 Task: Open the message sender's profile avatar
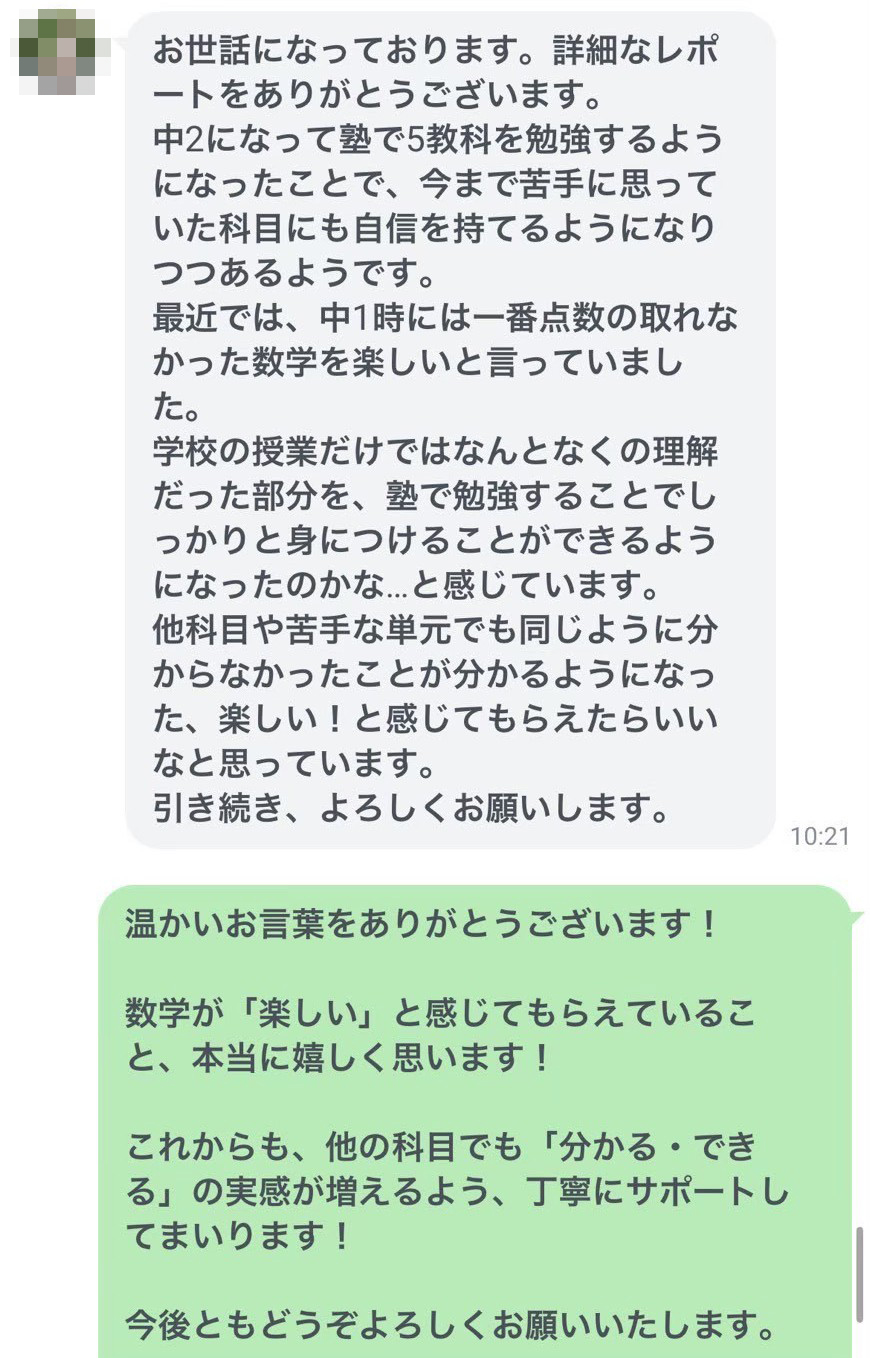pyautogui.click(x=58, y=51)
